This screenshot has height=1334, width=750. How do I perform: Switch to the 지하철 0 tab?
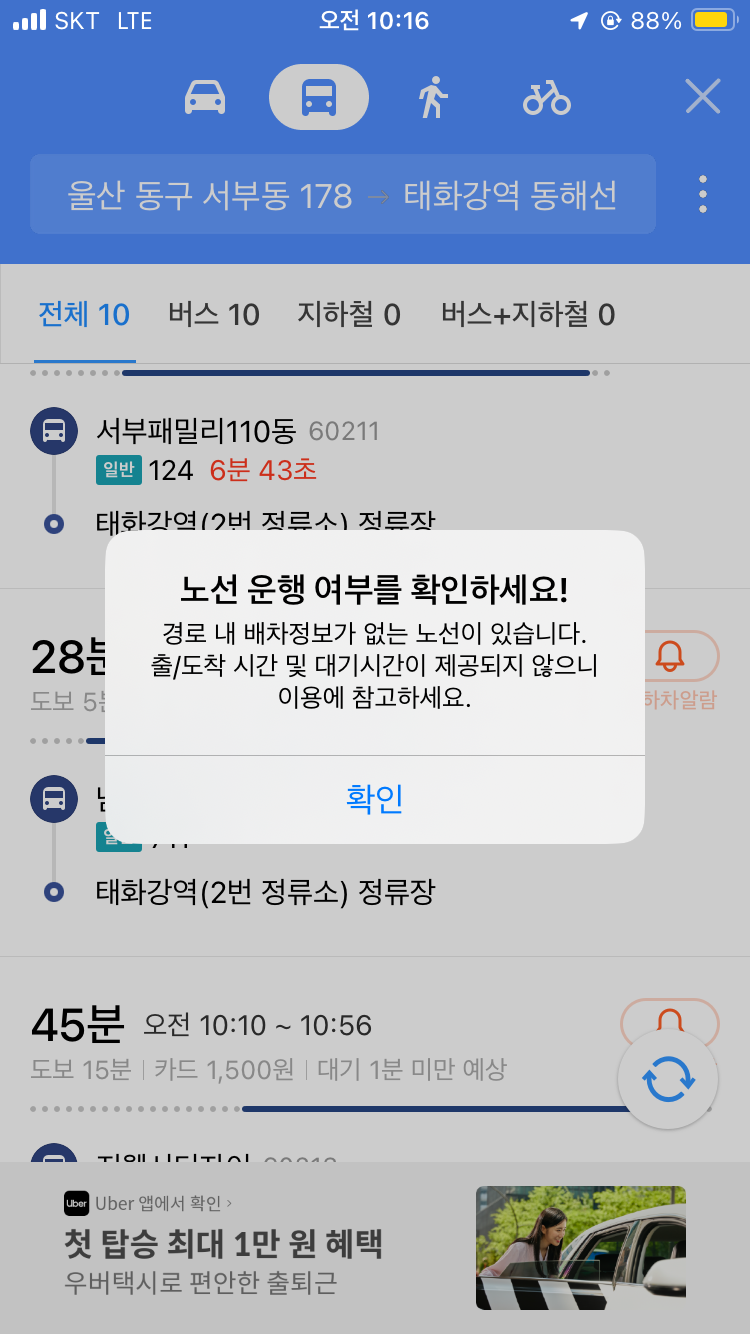pos(348,315)
